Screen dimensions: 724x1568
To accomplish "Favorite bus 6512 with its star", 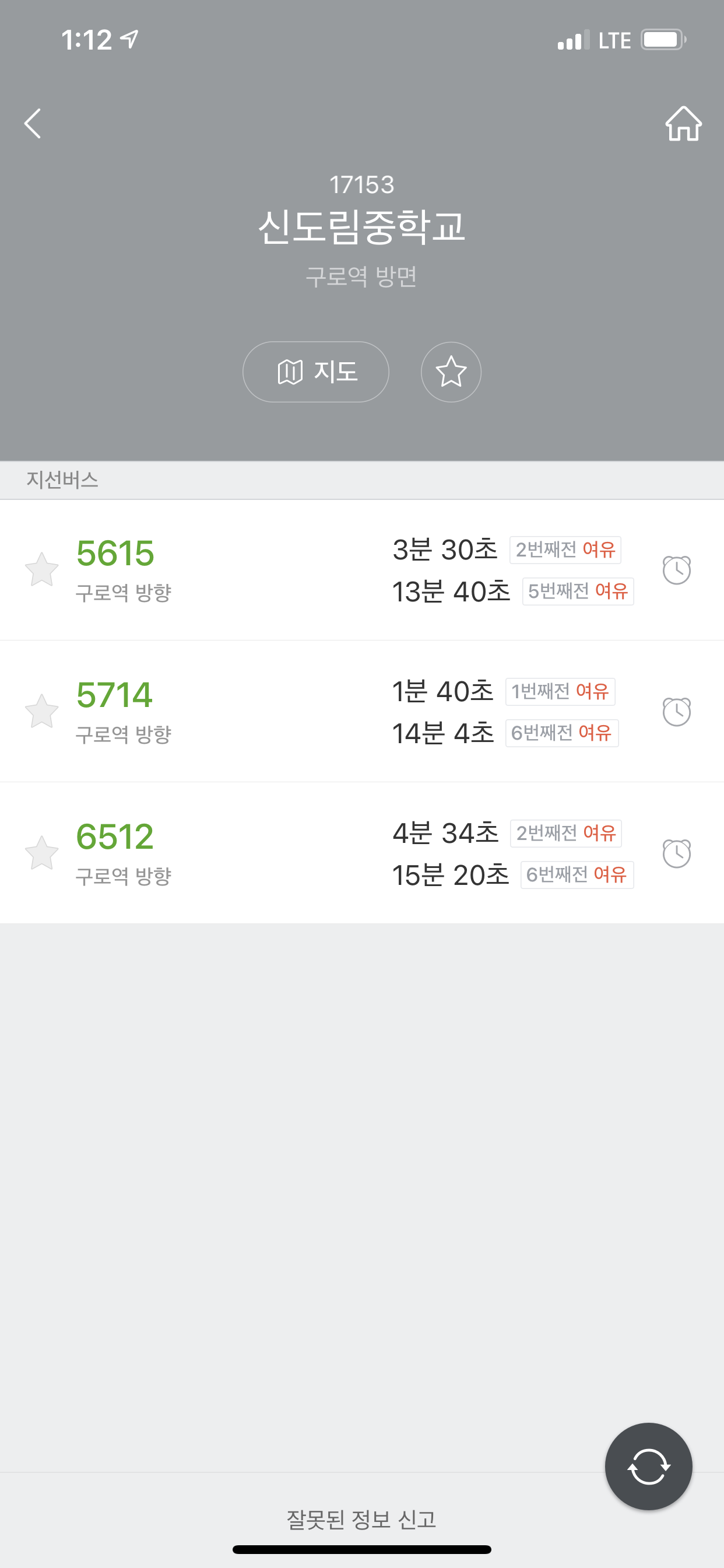I will click(42, 853).
